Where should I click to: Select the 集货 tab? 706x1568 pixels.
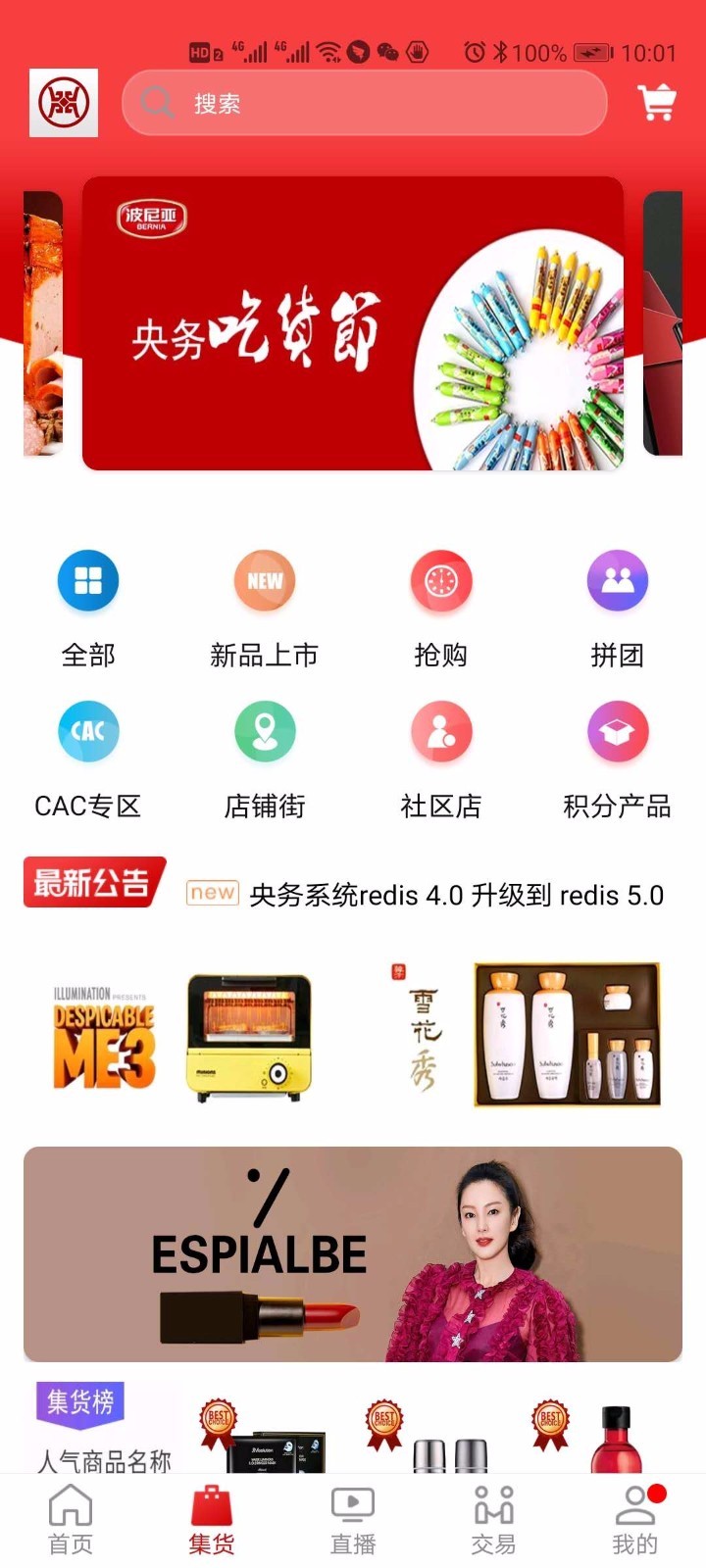(212, 1520)
